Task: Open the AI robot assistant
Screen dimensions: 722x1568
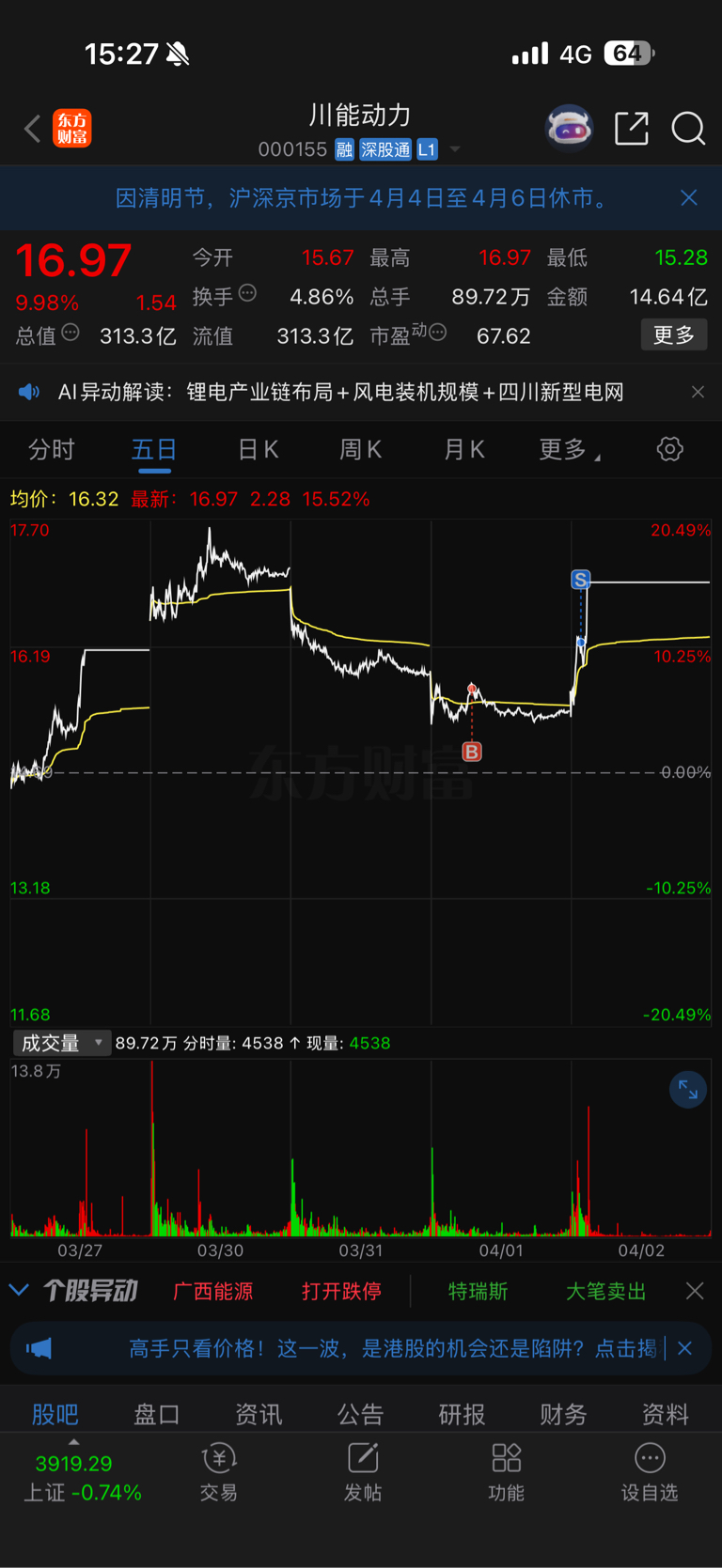Action: (570, 128)
